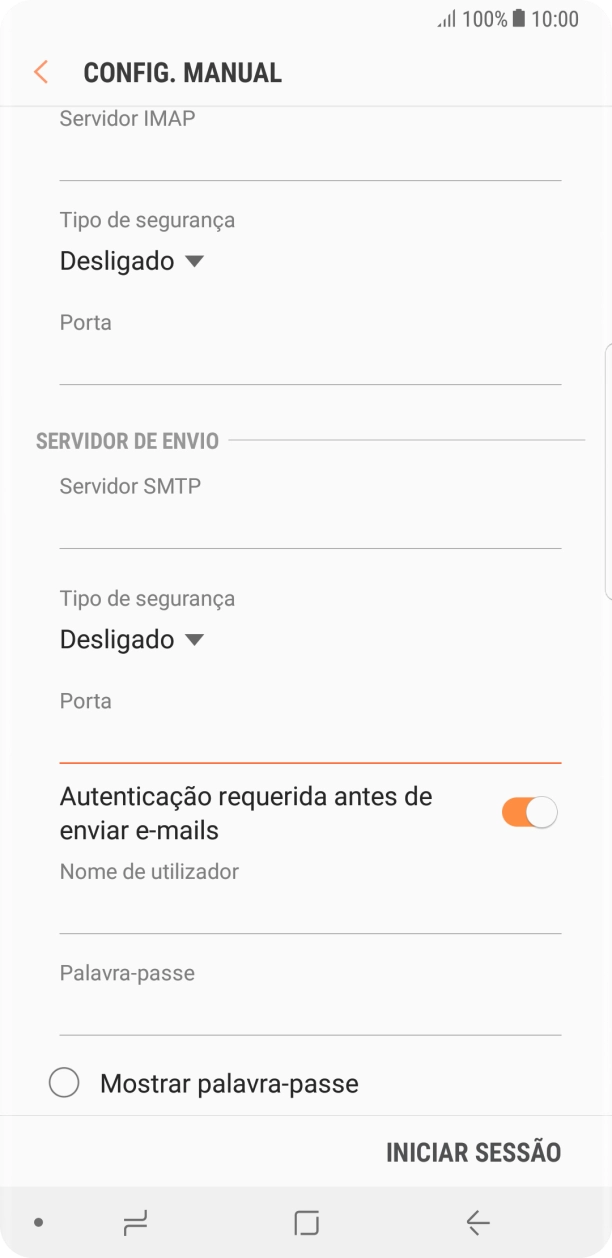This screenshot has height=1258, width=612.
Task: Expand outgoing server Tipo de segurança dropdown
Action: tap(131, 640)
